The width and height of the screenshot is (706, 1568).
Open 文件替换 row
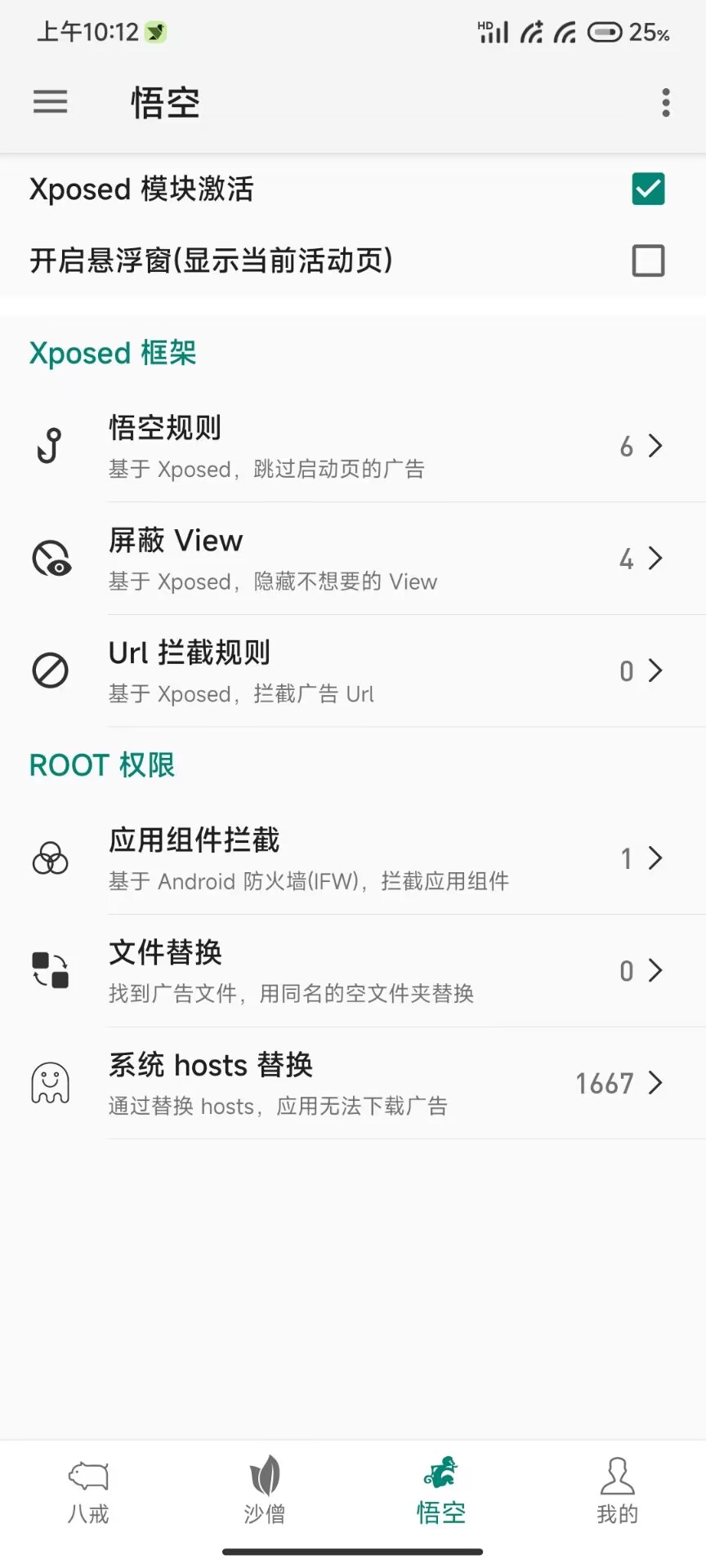tap(353, 971)
